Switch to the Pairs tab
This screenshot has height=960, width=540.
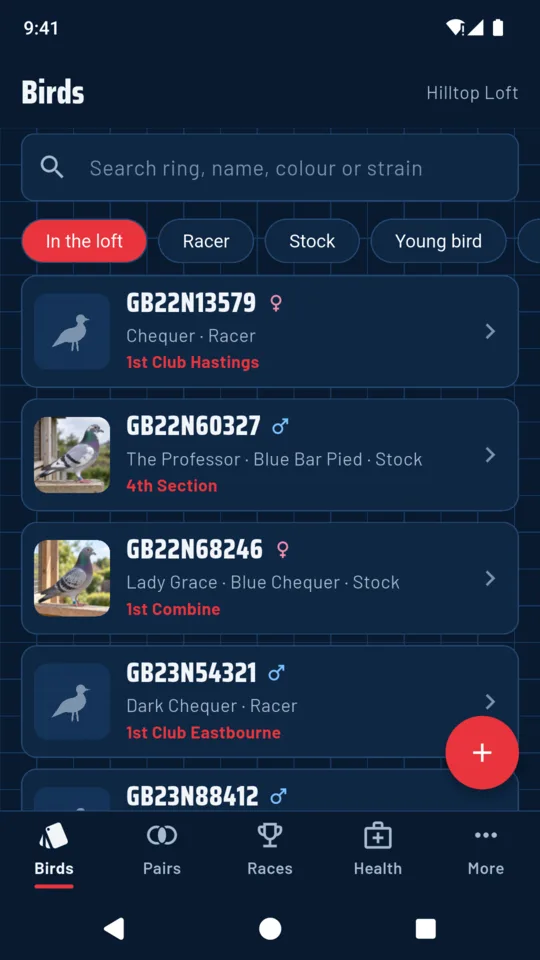point(162,851)
